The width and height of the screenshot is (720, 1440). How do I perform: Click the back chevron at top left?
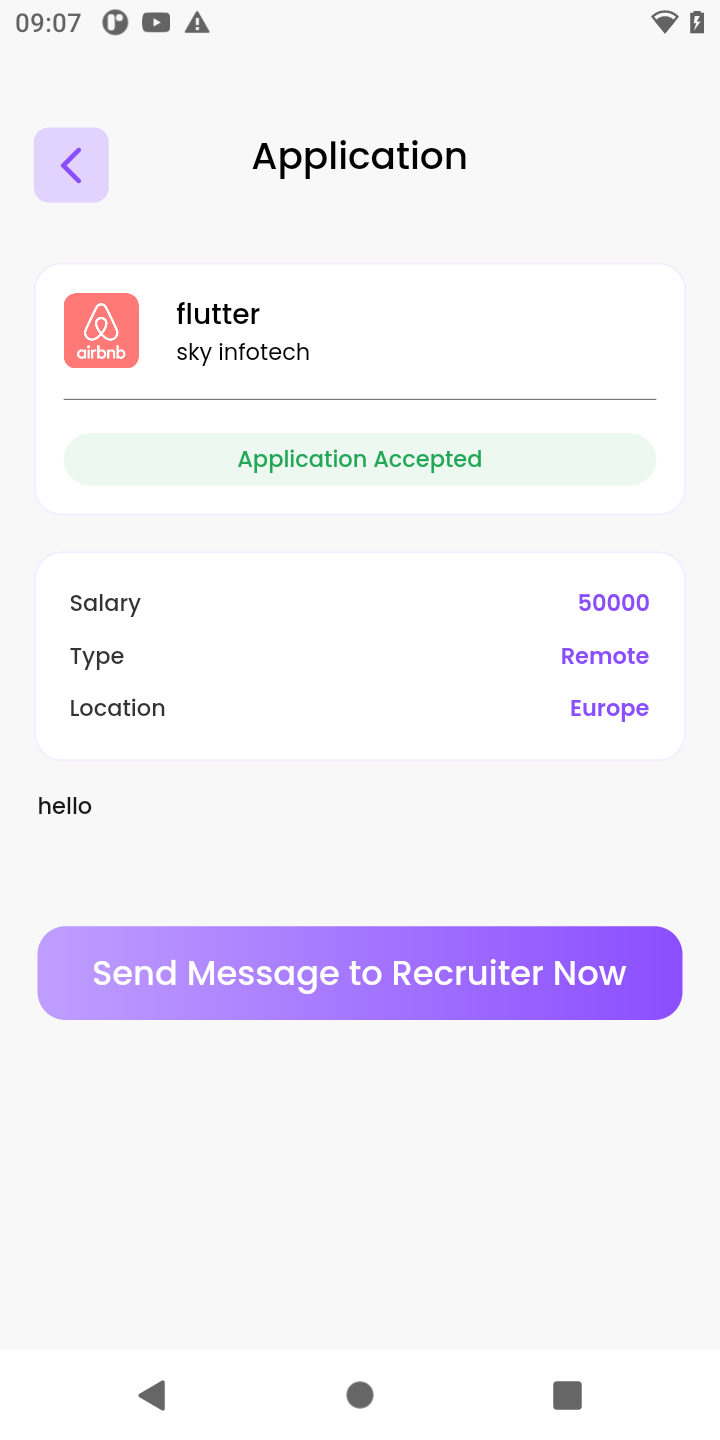pos(70,164)
